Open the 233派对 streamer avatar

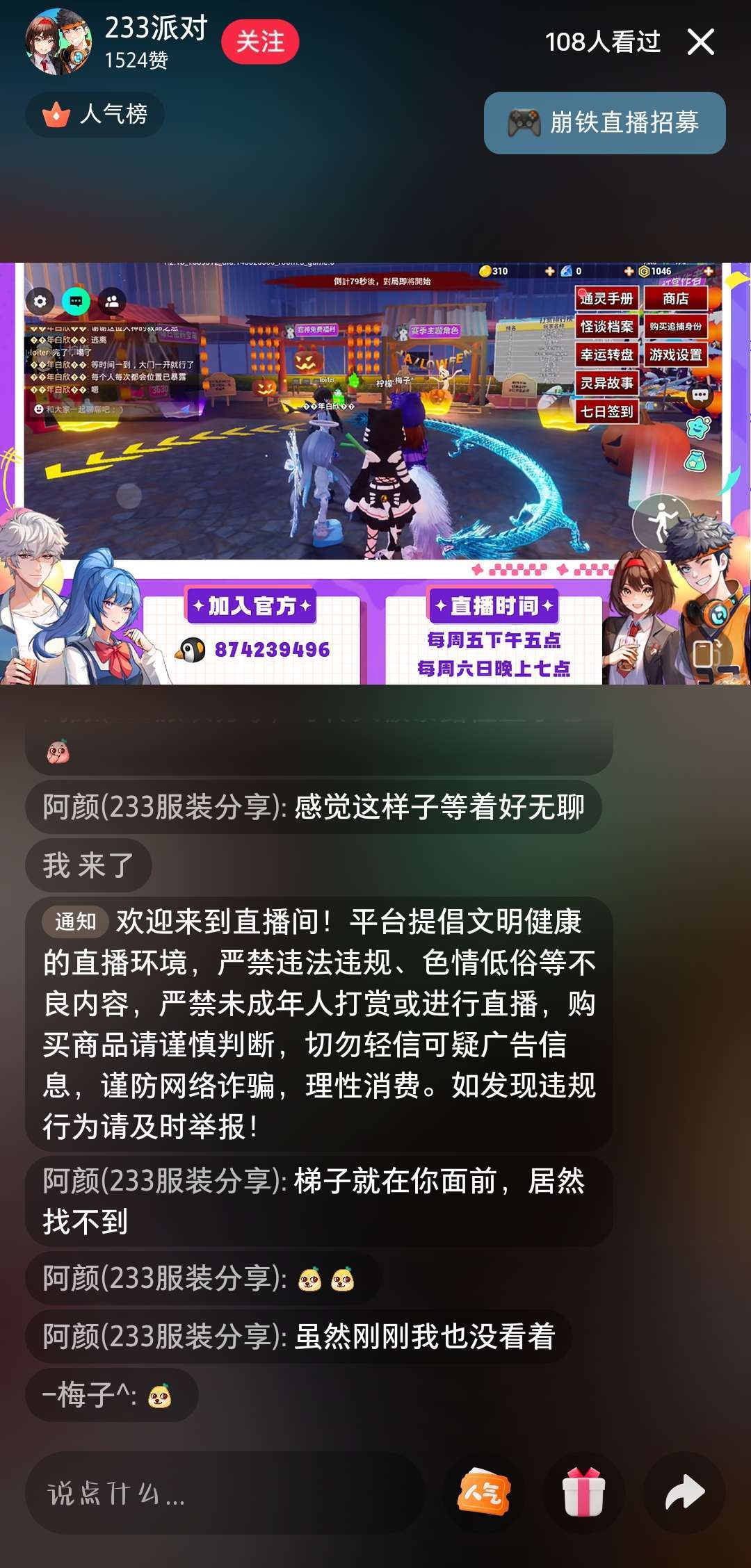coord(58,42)
